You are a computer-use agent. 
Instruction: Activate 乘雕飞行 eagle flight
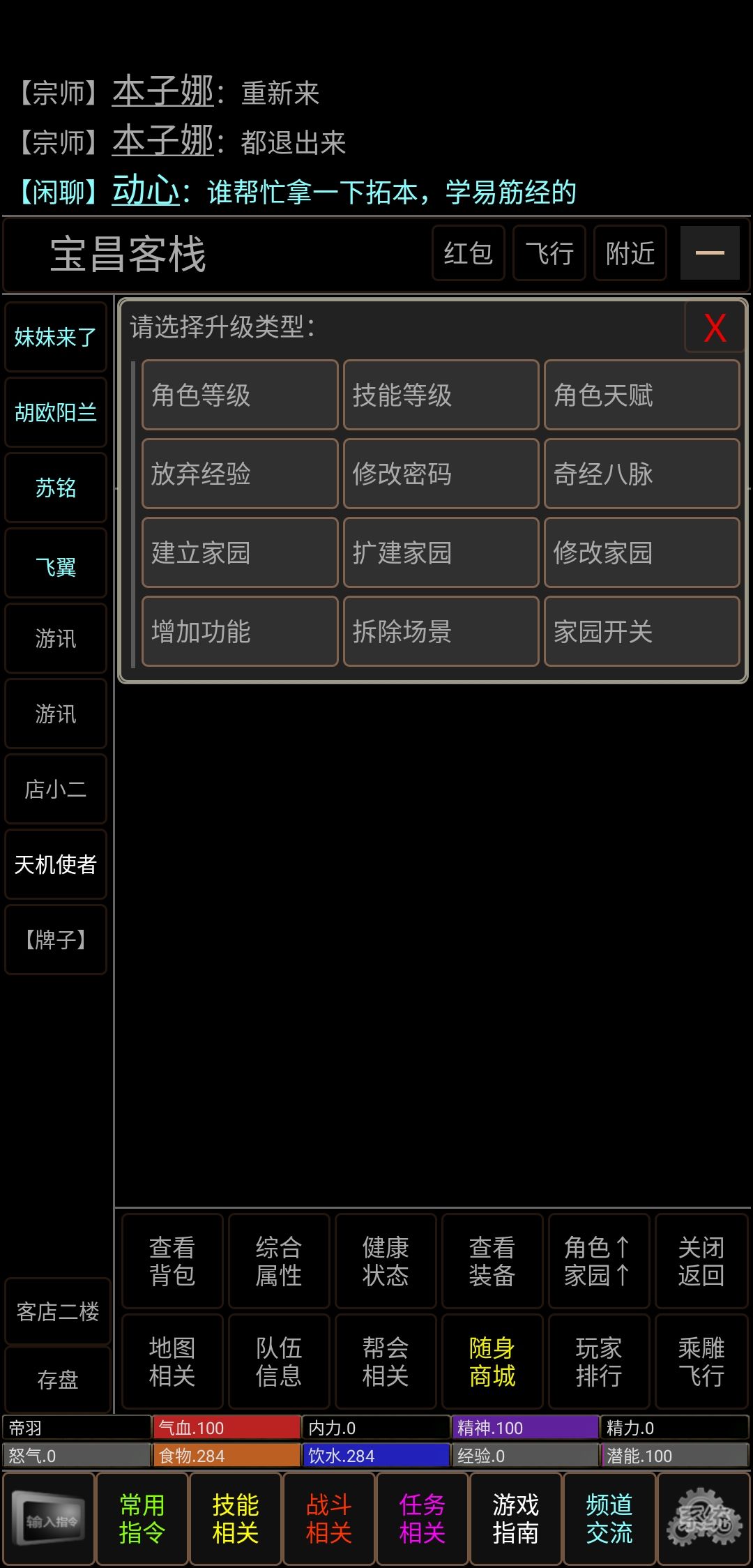coord(701,1362)
